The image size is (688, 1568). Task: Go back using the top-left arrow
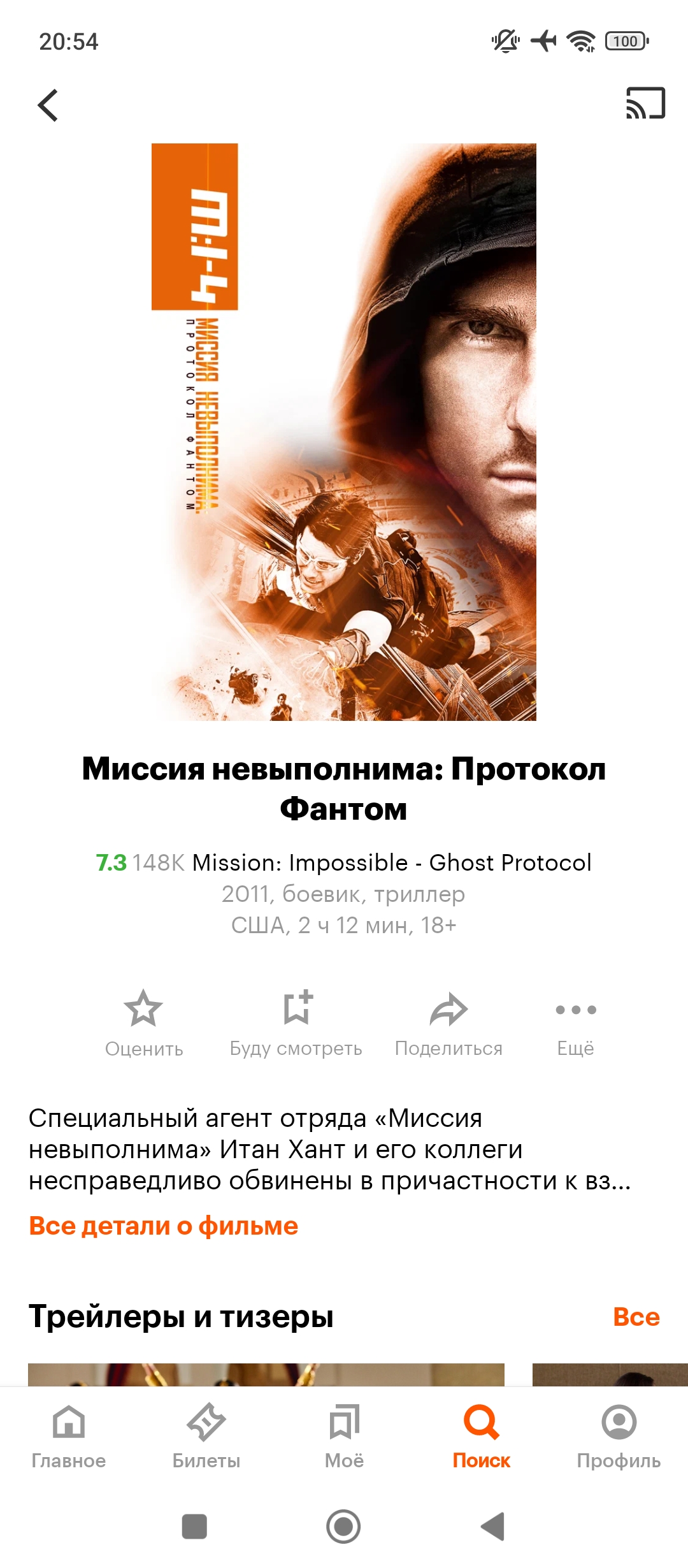48,105
